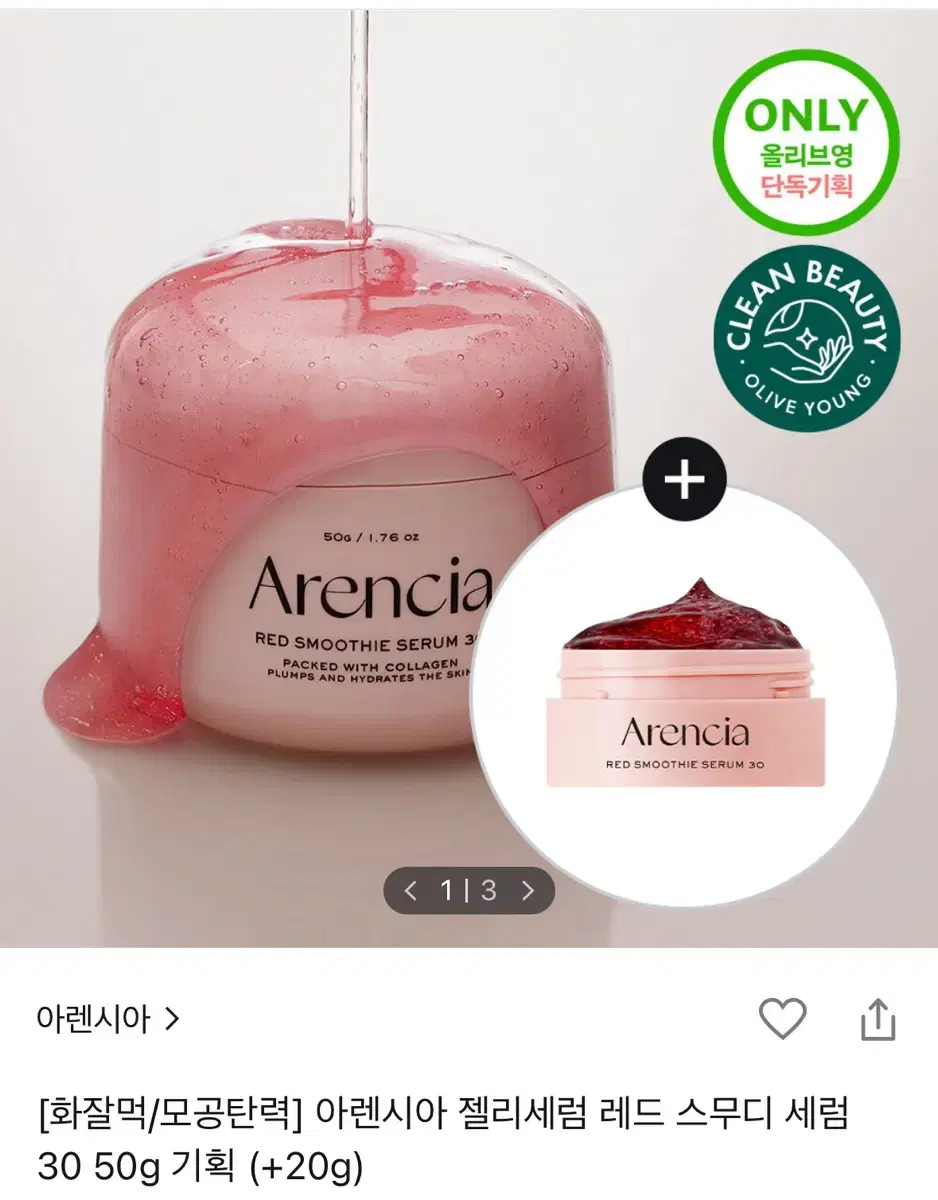Toggle the bonus product preview with the plus button
938x1200 pixels.
(x=685, y=478)
